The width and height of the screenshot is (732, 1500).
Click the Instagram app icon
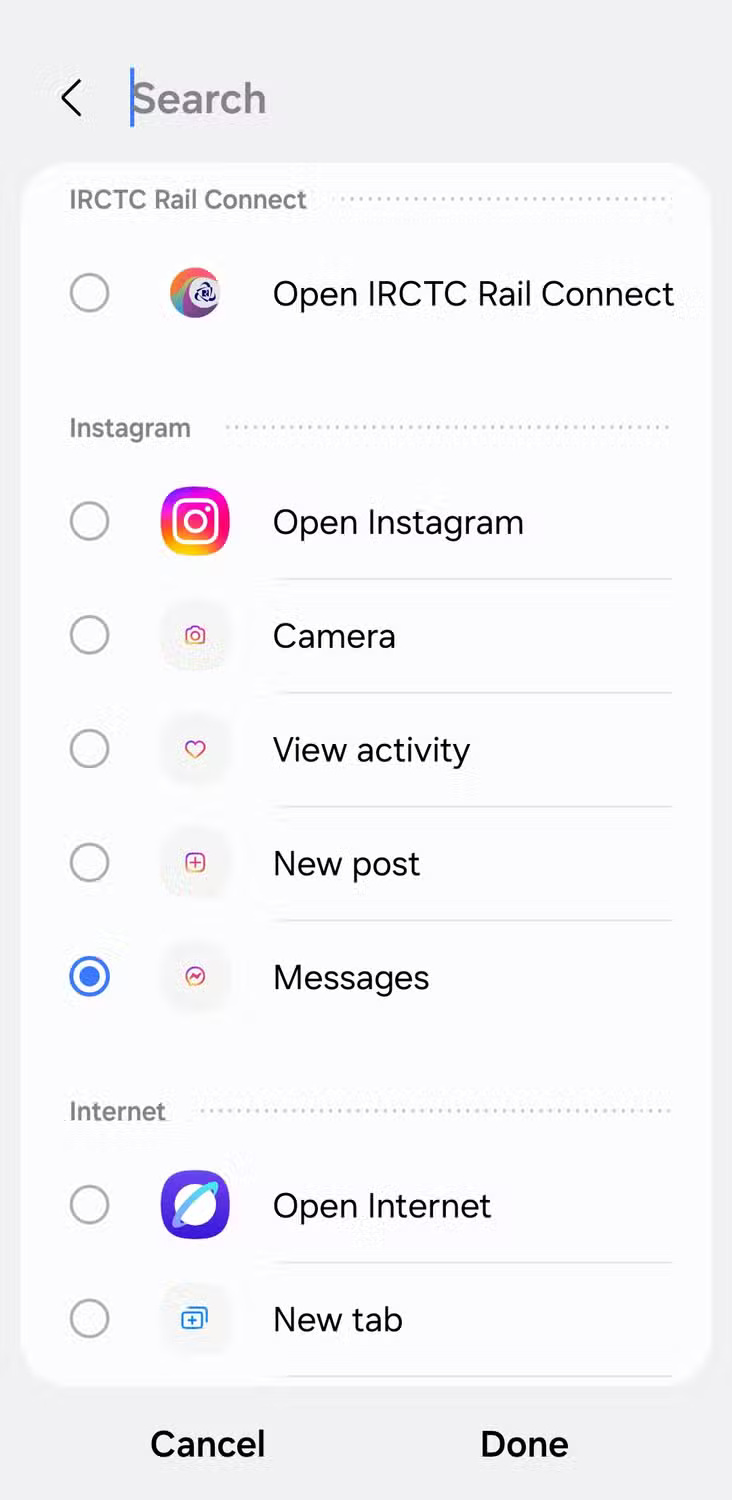pos(195,521)
